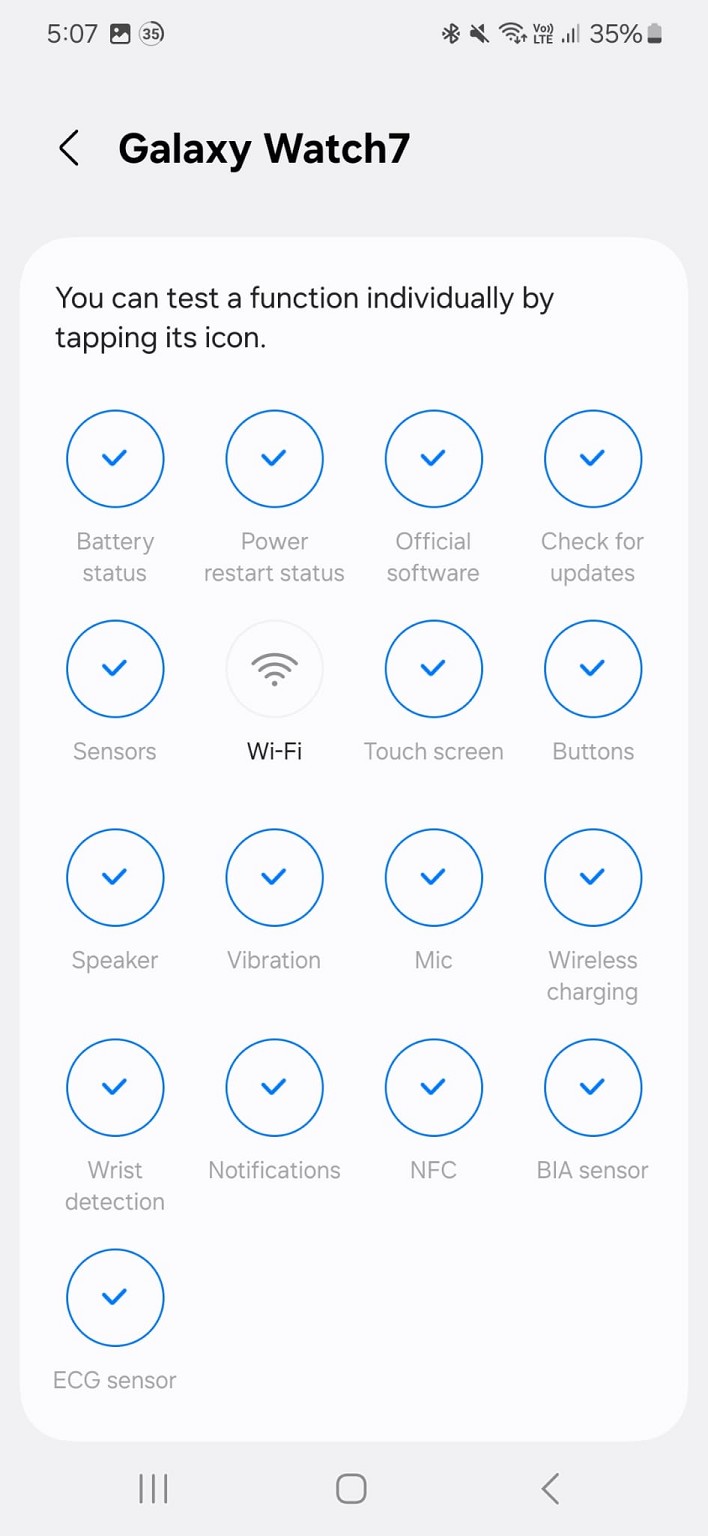Test the ECG sensor

[115, 1297]
